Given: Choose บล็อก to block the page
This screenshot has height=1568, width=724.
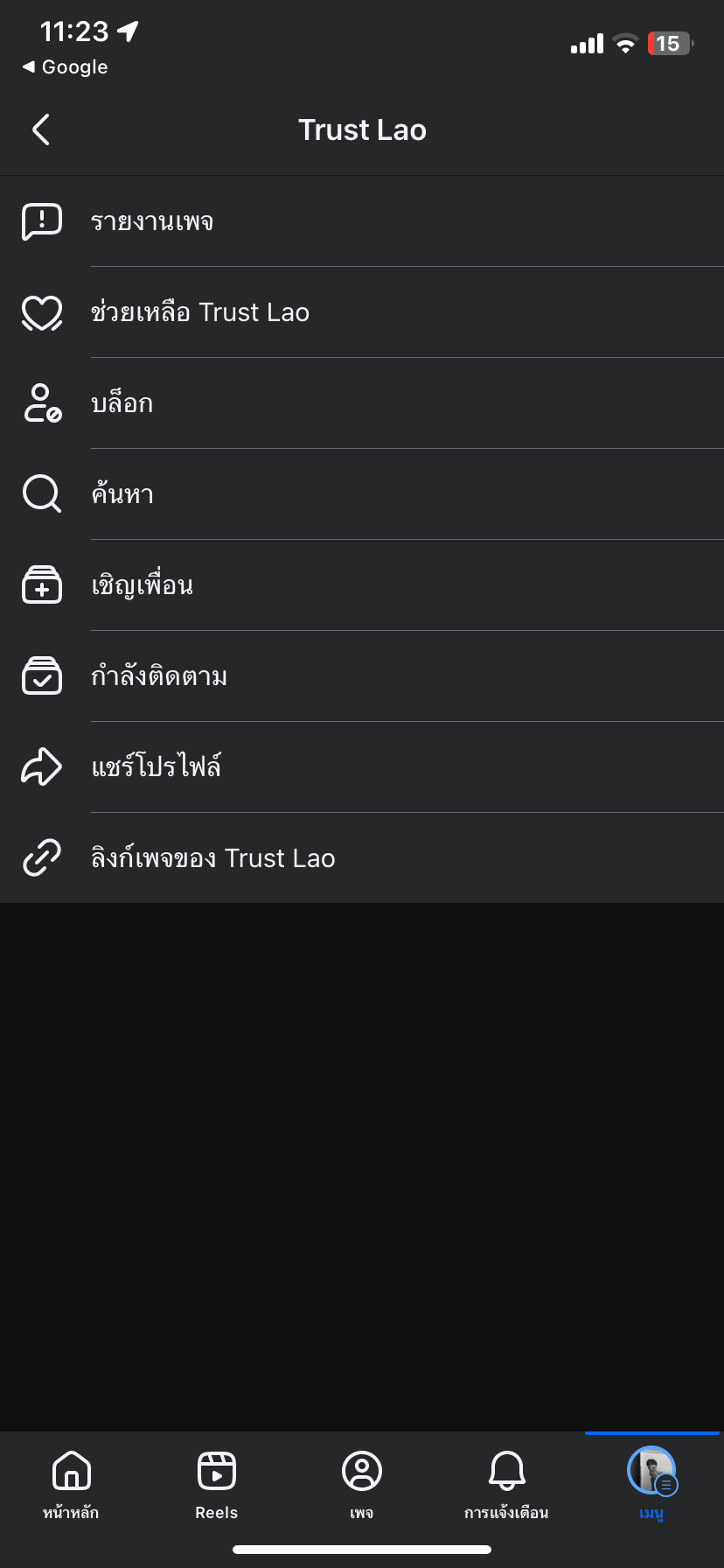Looking at the screenshot, I should (362, 403).
